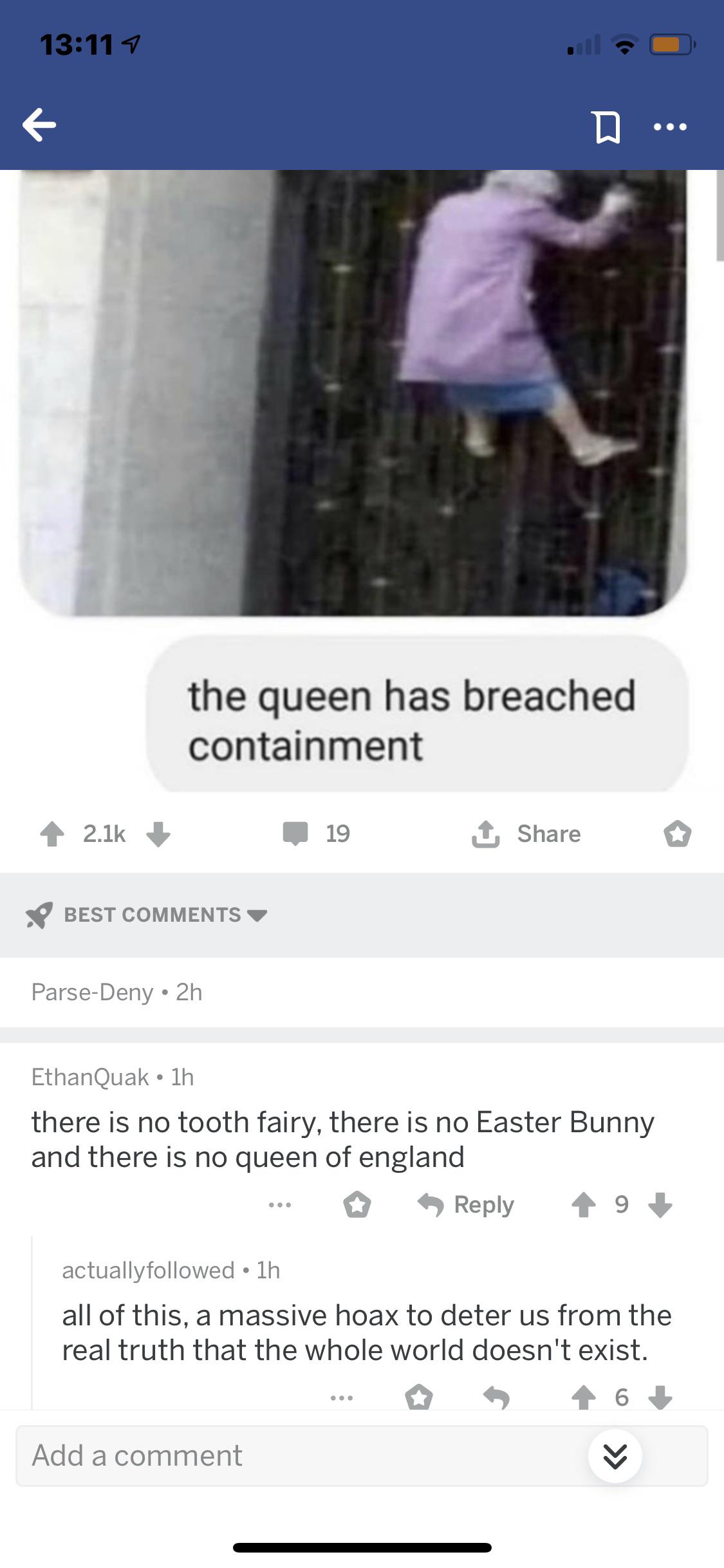Image resolution: width=724 pixels, height=1568 pixels.
Task: Share this post
Action: coord(526,834)
